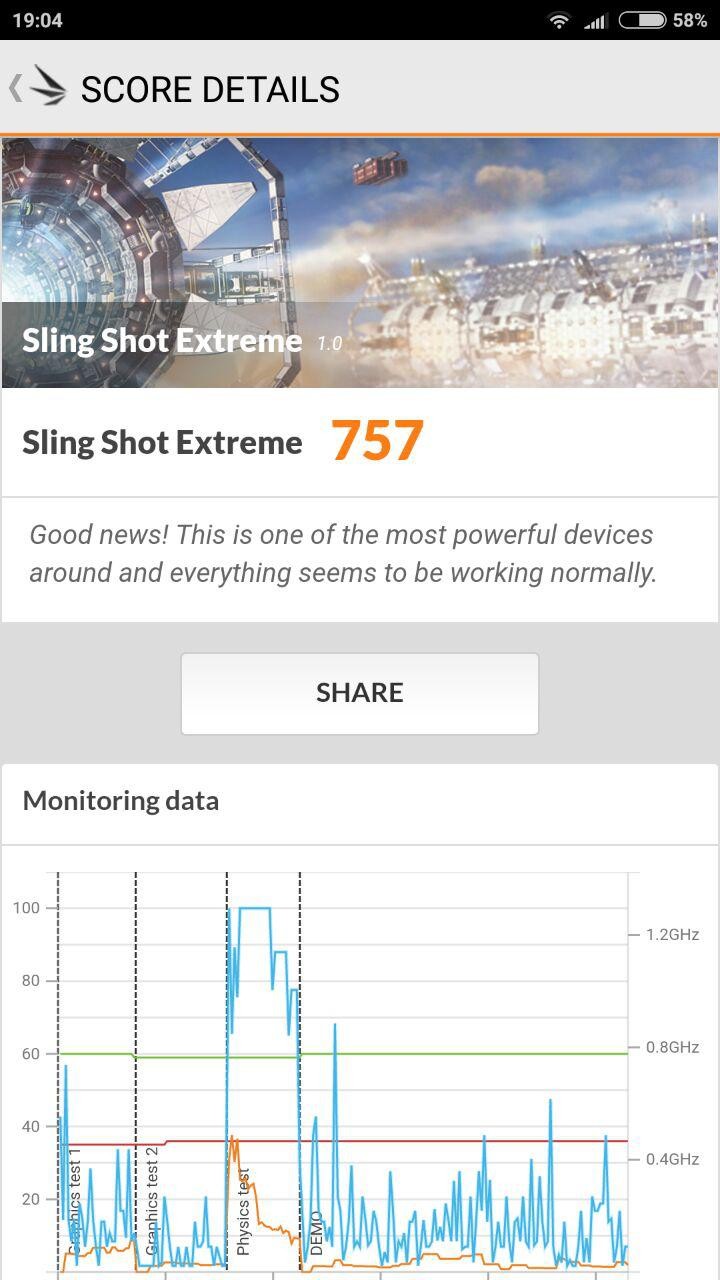Go back using the 3DMark logo arrow

pos(38,88)
